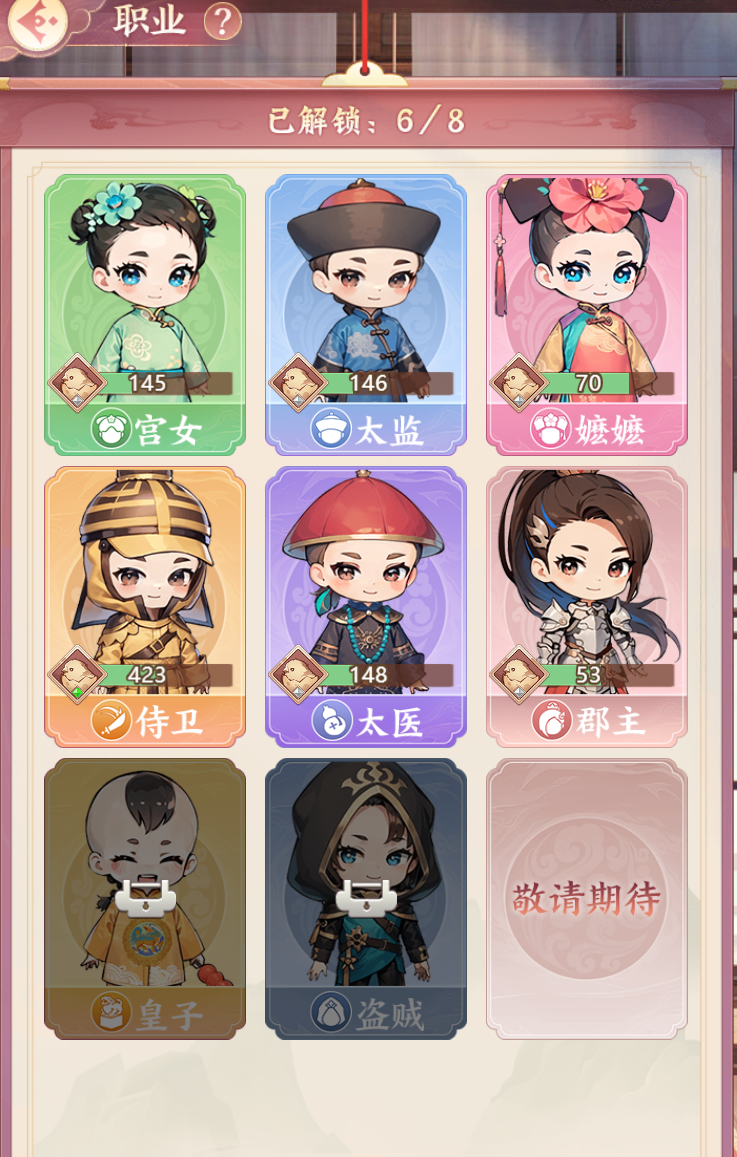737x1157 pixels.
Task: Check the locked 皇子 profession card
Action: (x=145, y=898)
